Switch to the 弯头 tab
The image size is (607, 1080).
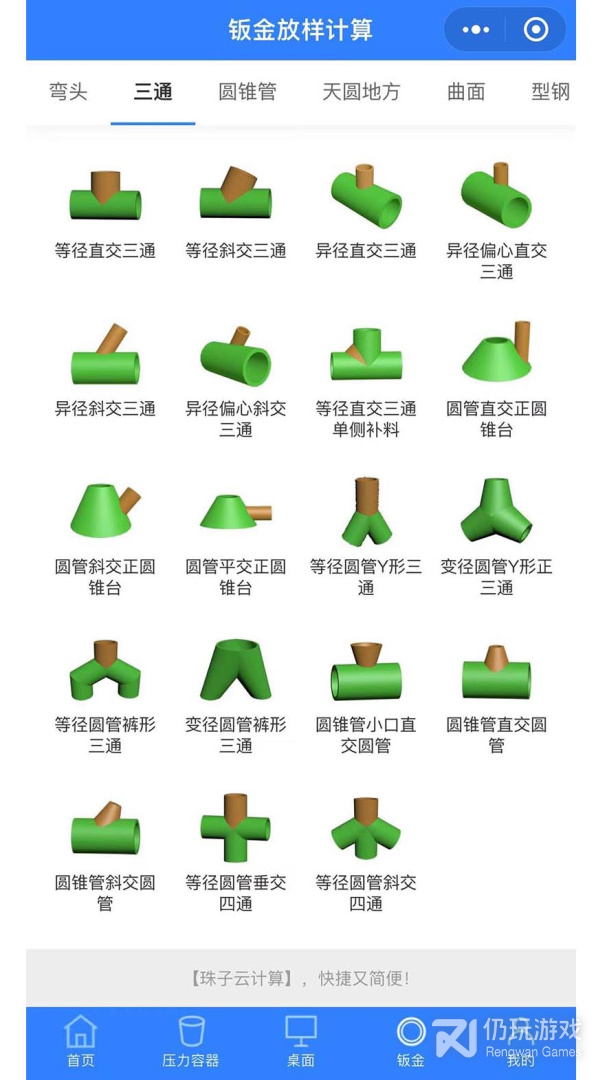point(68,92)
